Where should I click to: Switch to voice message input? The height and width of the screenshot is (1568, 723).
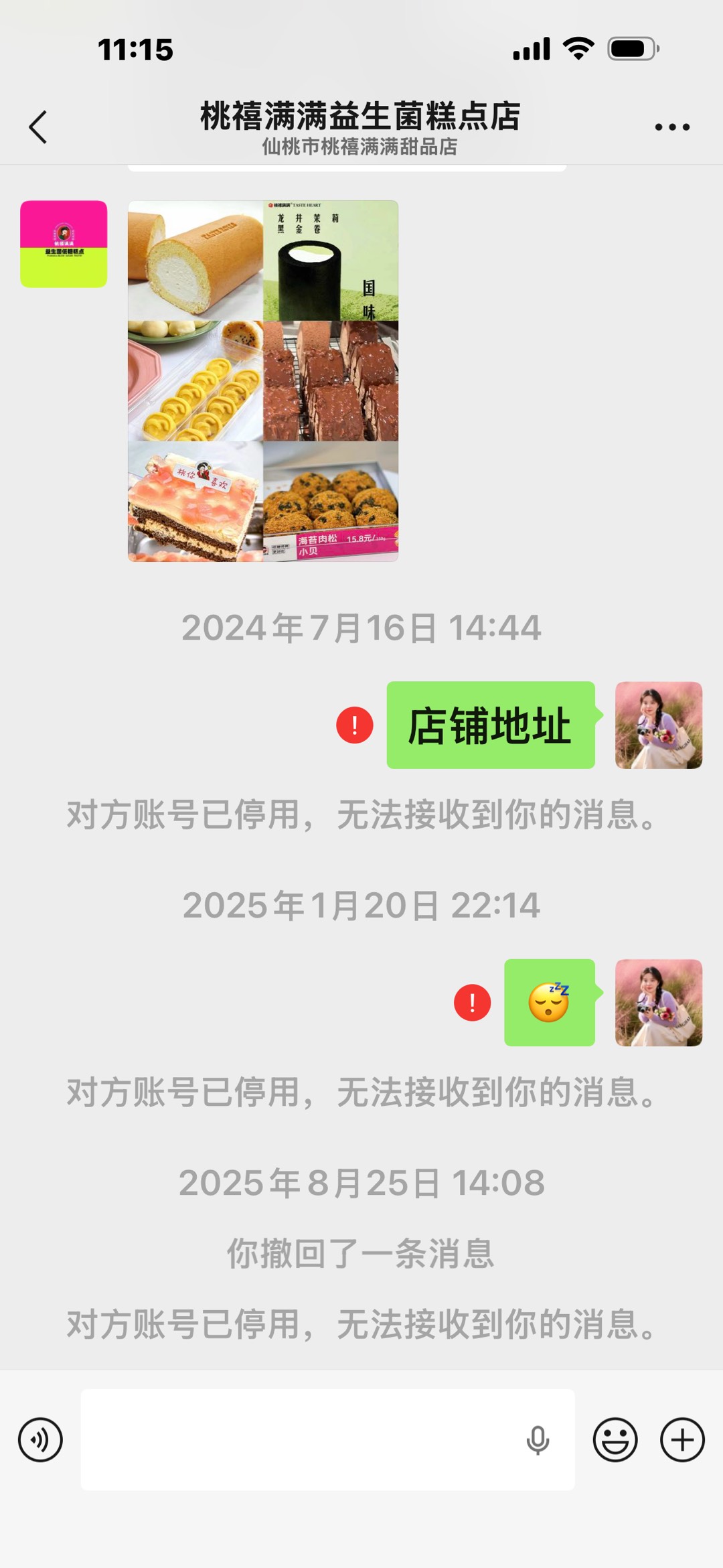click(41, 1440)
